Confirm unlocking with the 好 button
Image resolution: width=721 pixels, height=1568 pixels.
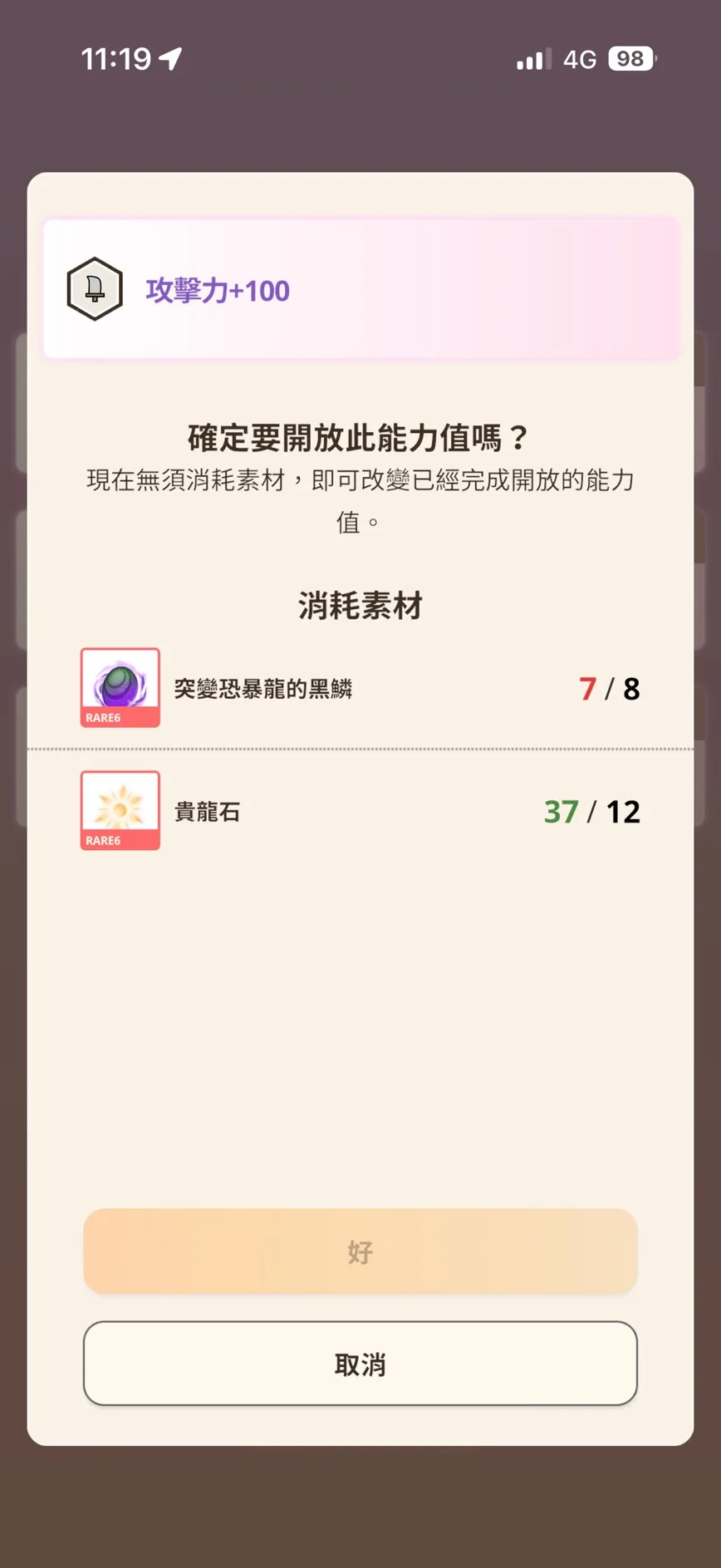(360, 1251)
